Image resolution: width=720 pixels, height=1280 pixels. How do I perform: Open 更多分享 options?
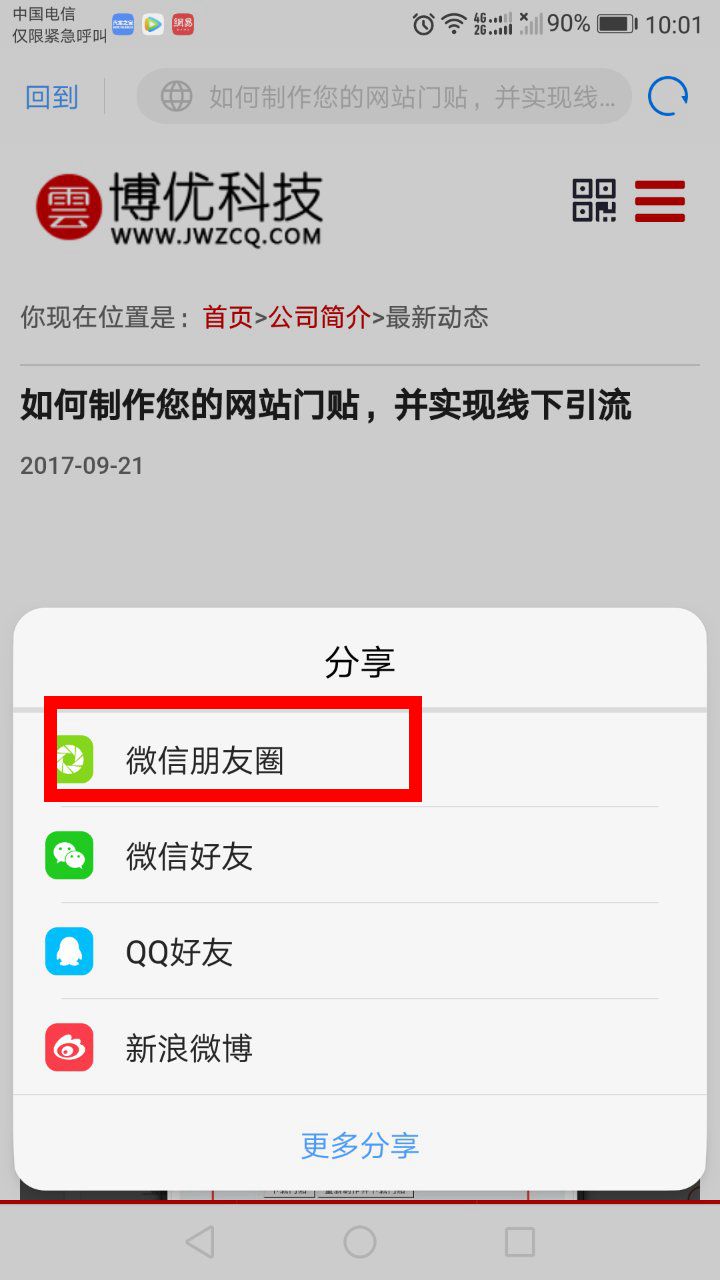point(360,1144)
